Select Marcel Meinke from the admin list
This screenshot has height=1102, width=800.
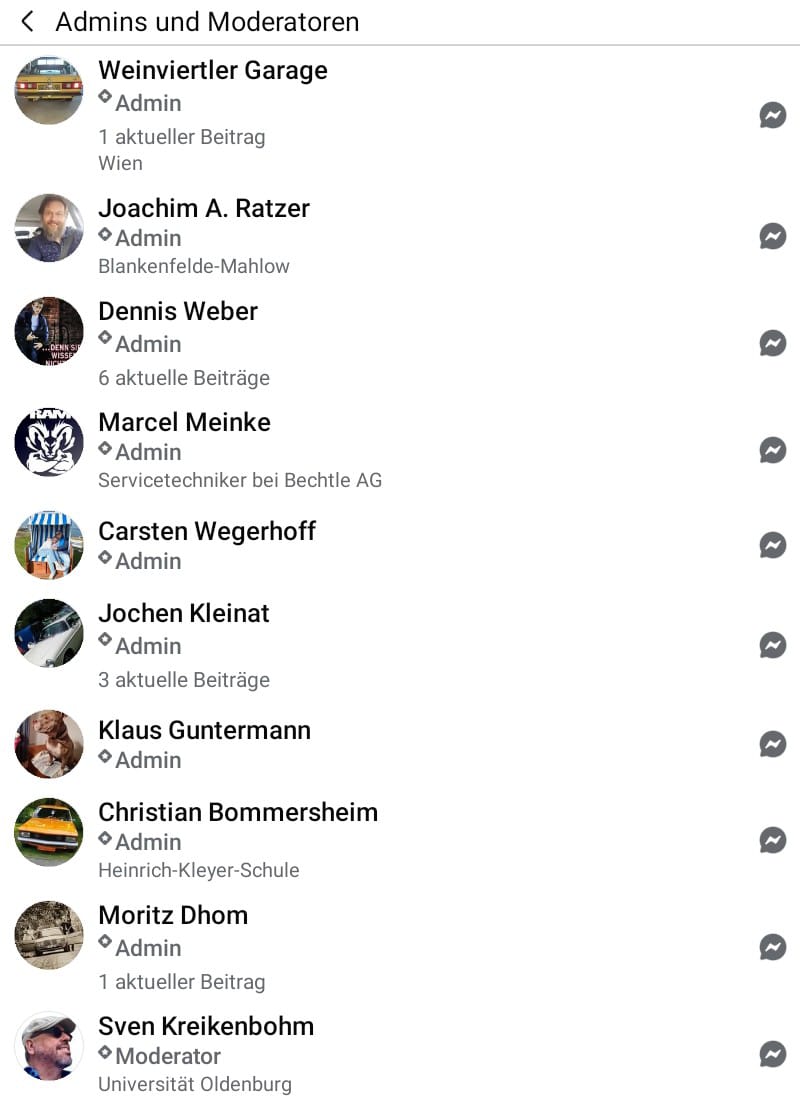tap(184, 423)
